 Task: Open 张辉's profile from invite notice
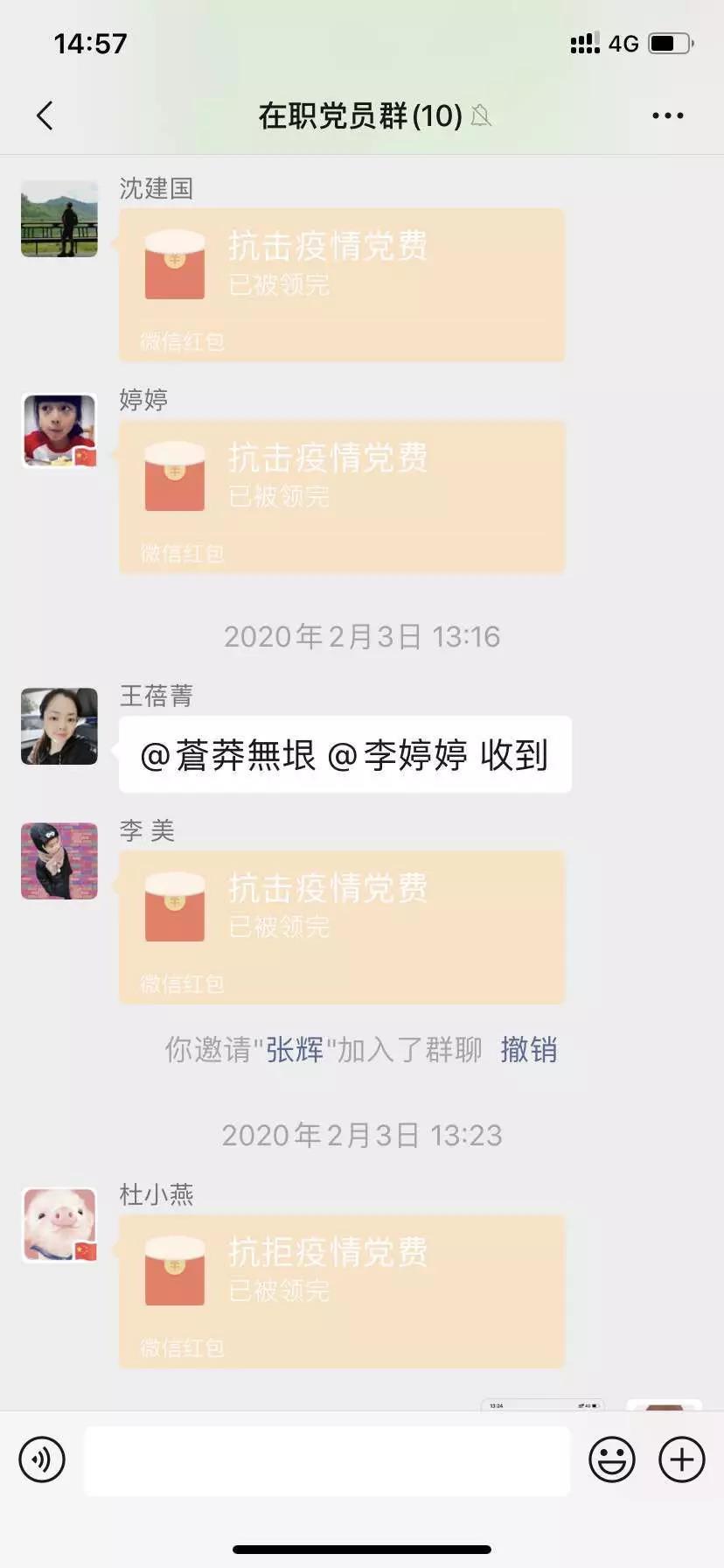[294, 1049]
